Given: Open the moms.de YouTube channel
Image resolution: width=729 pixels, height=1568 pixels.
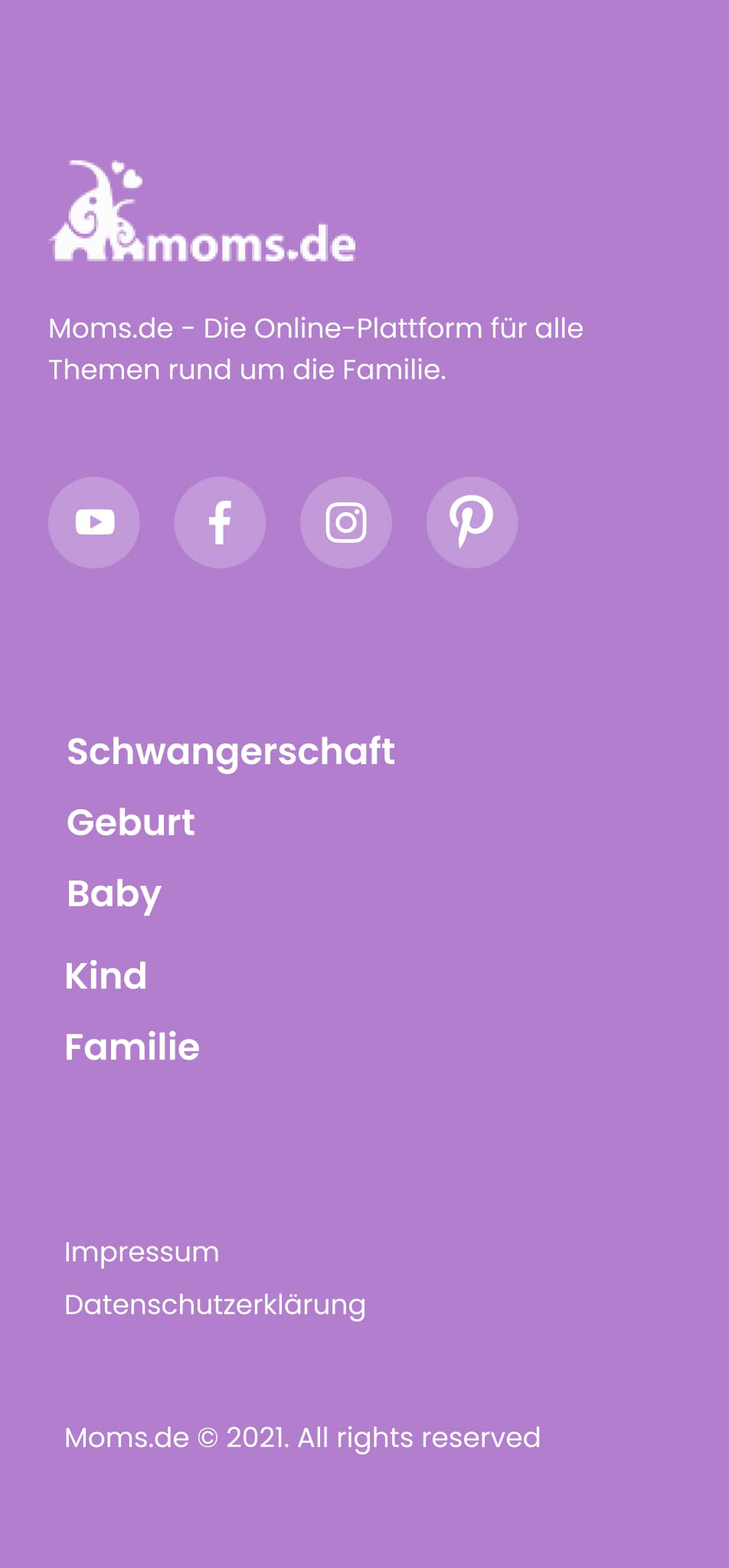Looking at the screenshot, I should click(94, 522).
